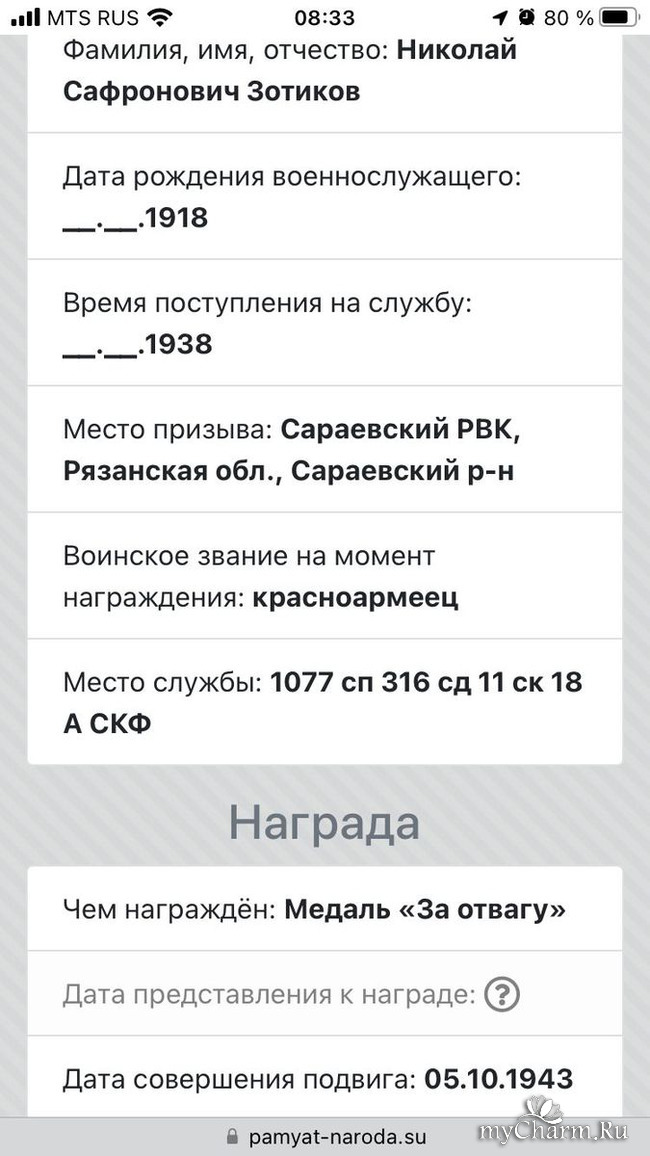650x1156 pixels.
Task: Open help icon next to Дата представления к награде
Action: pyautogui.click(x=502, y=995)
